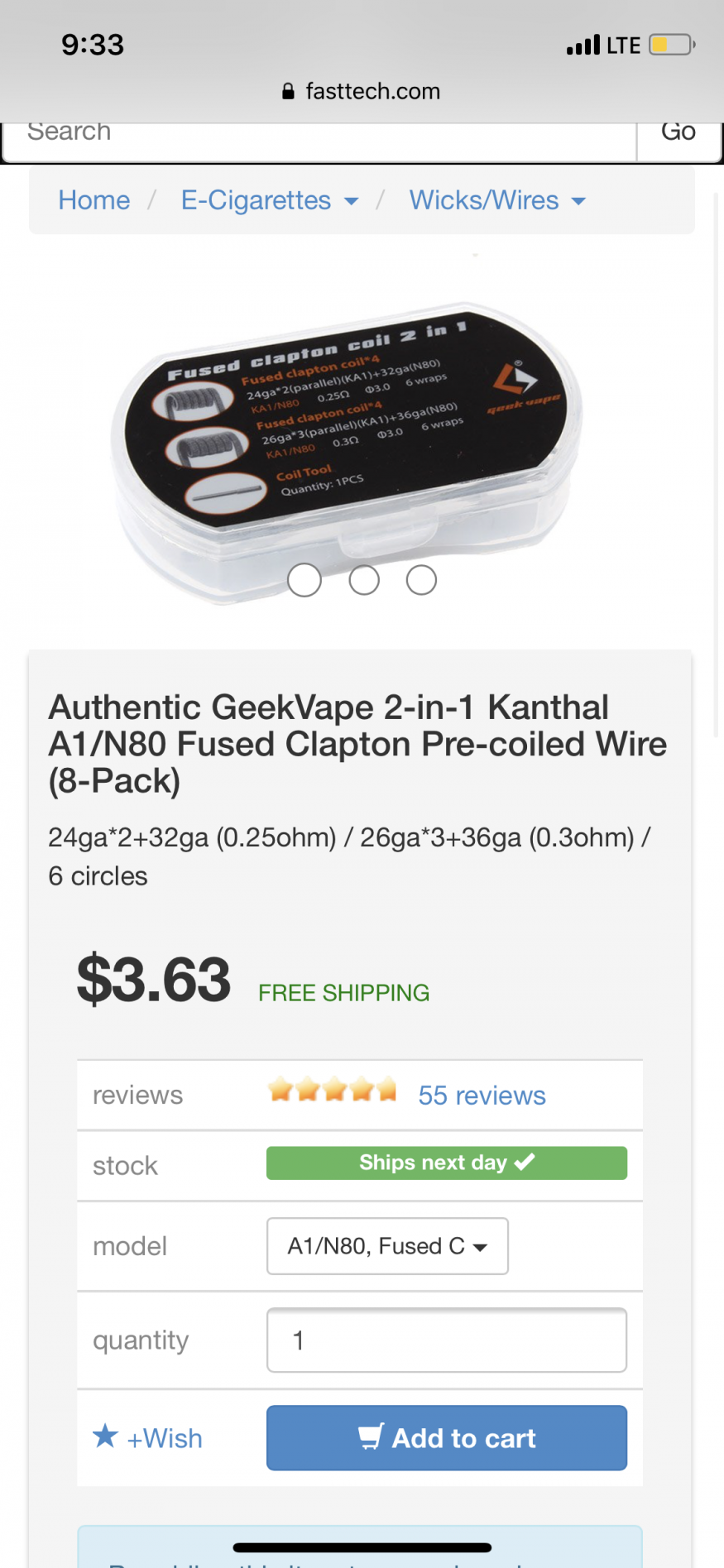This screenshot has height=1568, width=724.
Task: Open the 55 reviews link
Action: (482, 1096)
